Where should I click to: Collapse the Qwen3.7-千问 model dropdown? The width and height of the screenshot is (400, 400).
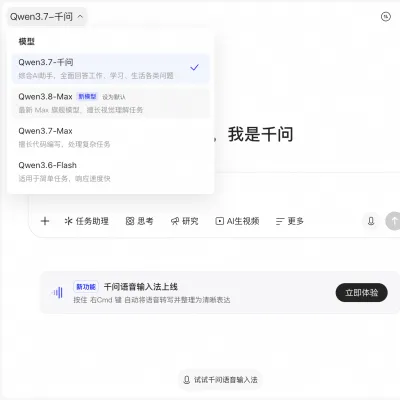(x=47, y=16)
